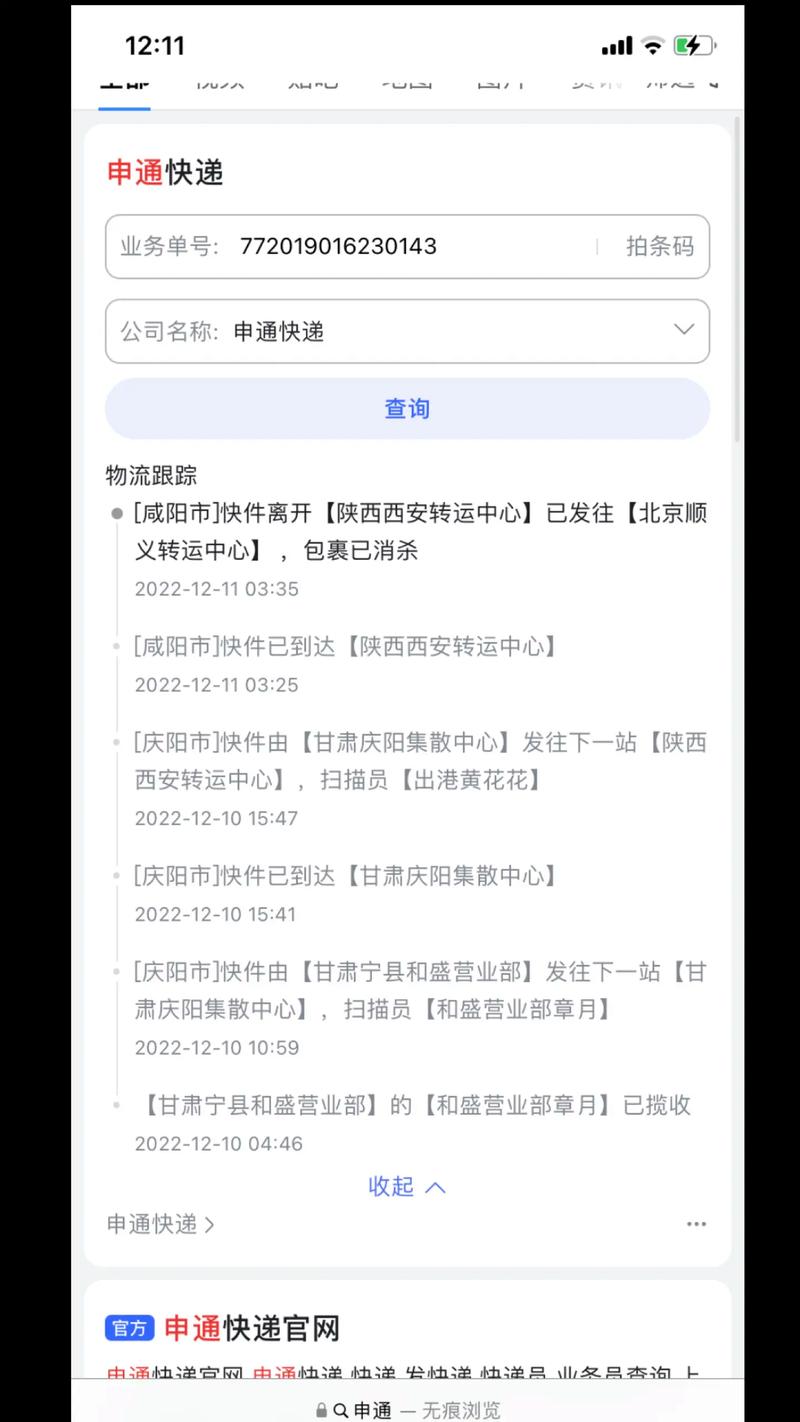The height and width of the screenshot is (1422, 800).
Task: Tap the bottom address bar showing 申通
Action: tap(407, 1410)
